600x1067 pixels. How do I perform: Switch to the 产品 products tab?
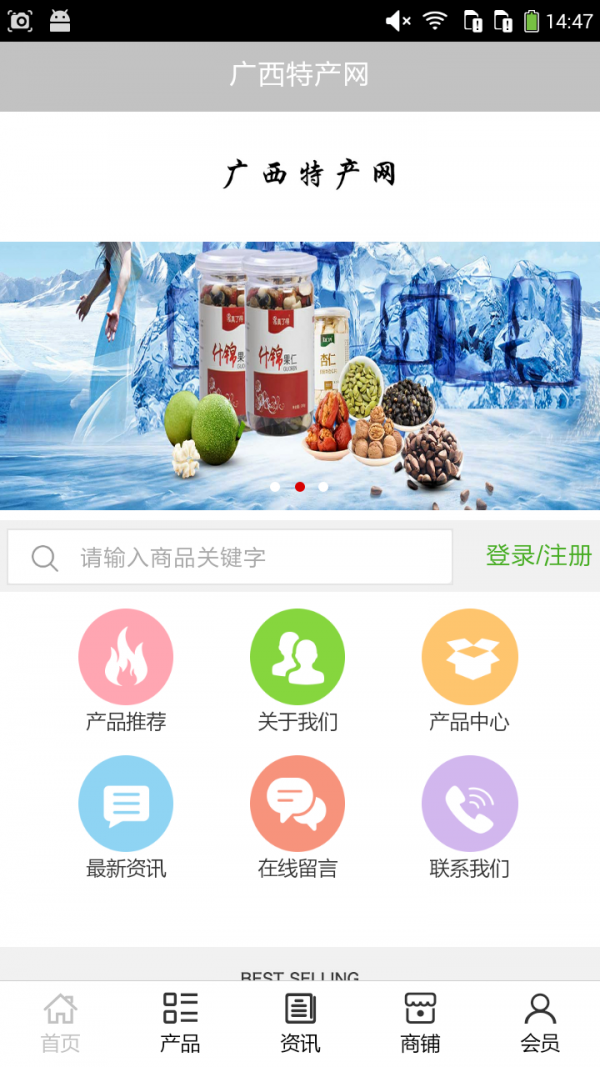pyautogui.click(x=180, y=1022)
